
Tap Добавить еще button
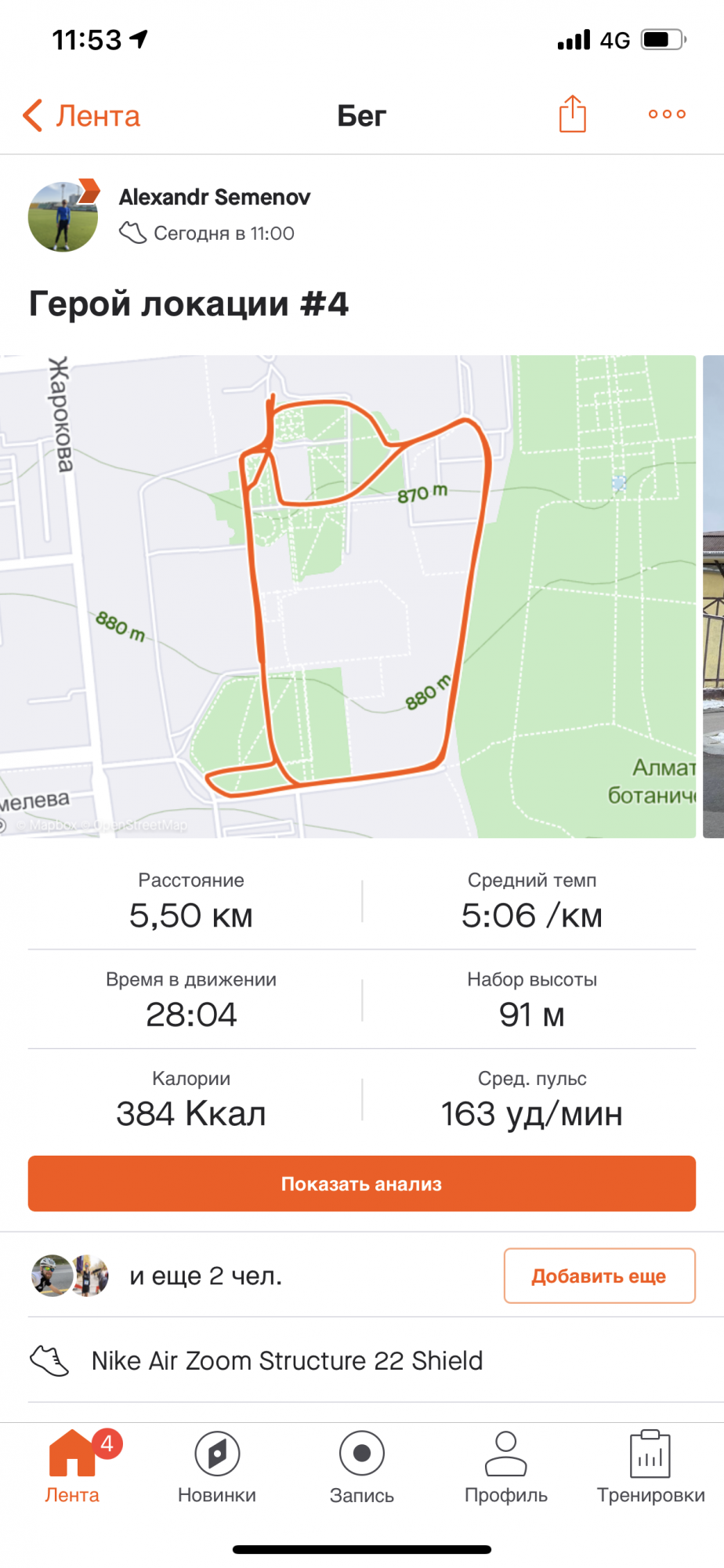pos(599,1276)
